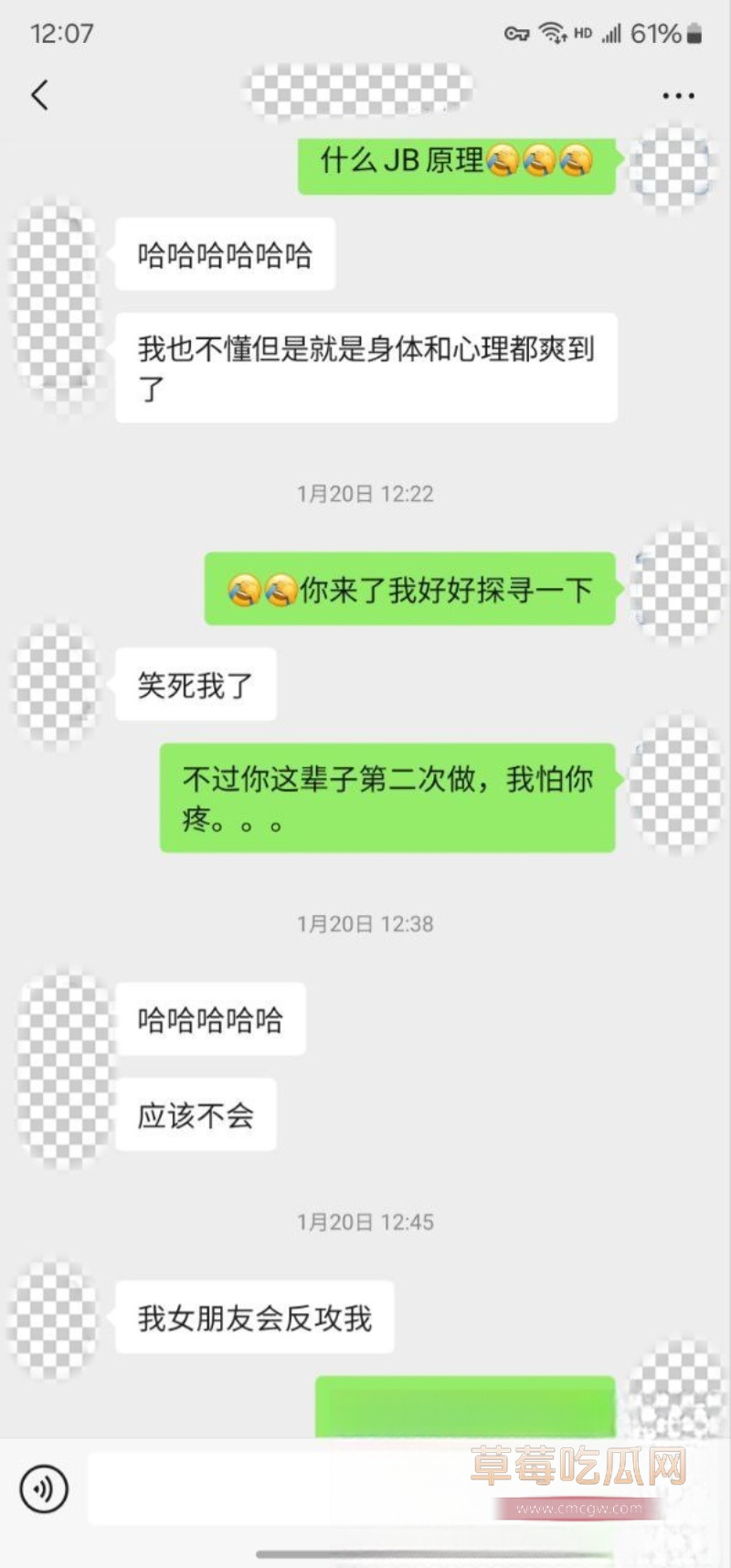Tap the back arrow to exit the chat
The height and width of the screenshot is (1568, 731).
tap(38, 94)
